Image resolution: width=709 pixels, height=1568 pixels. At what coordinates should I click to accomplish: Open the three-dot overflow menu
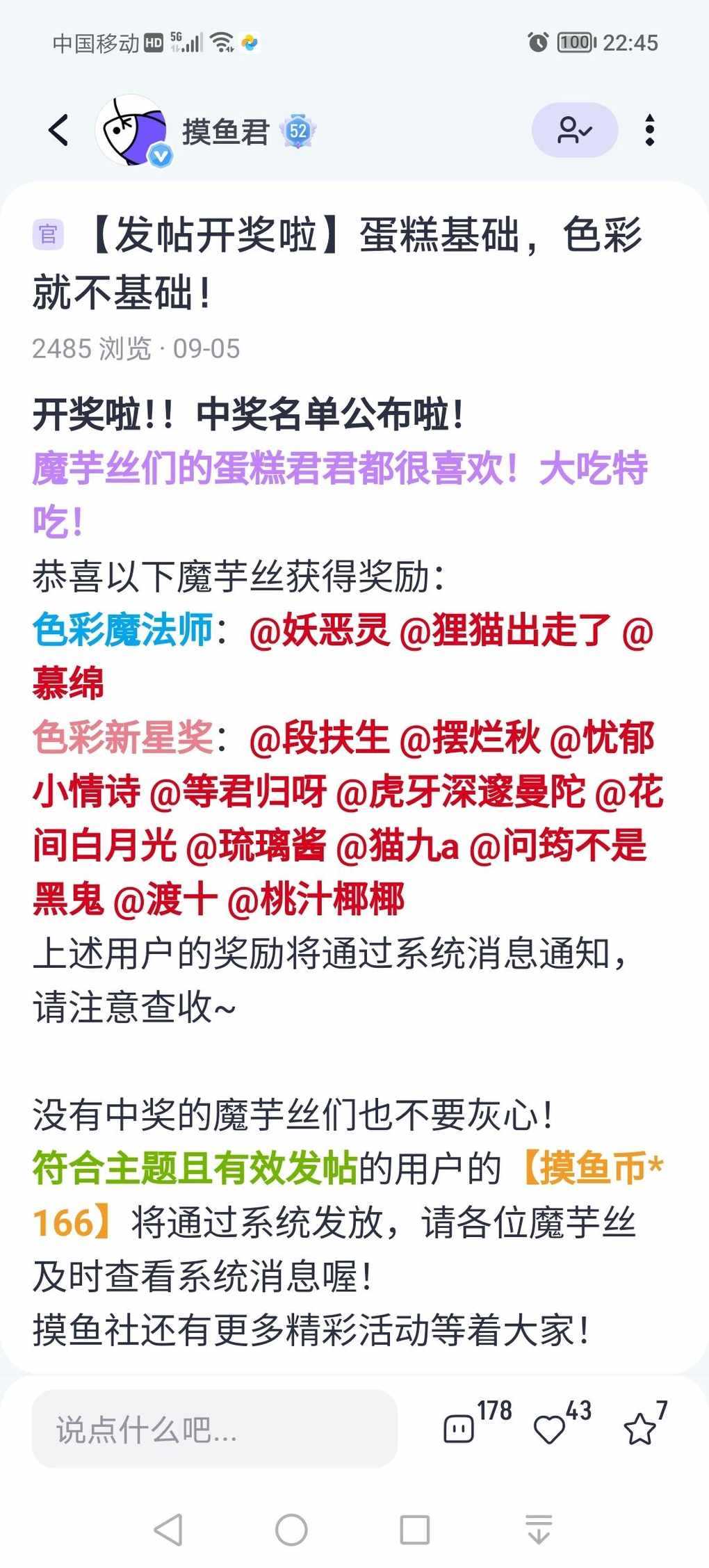pyautogui.click(x=649, y=130)
